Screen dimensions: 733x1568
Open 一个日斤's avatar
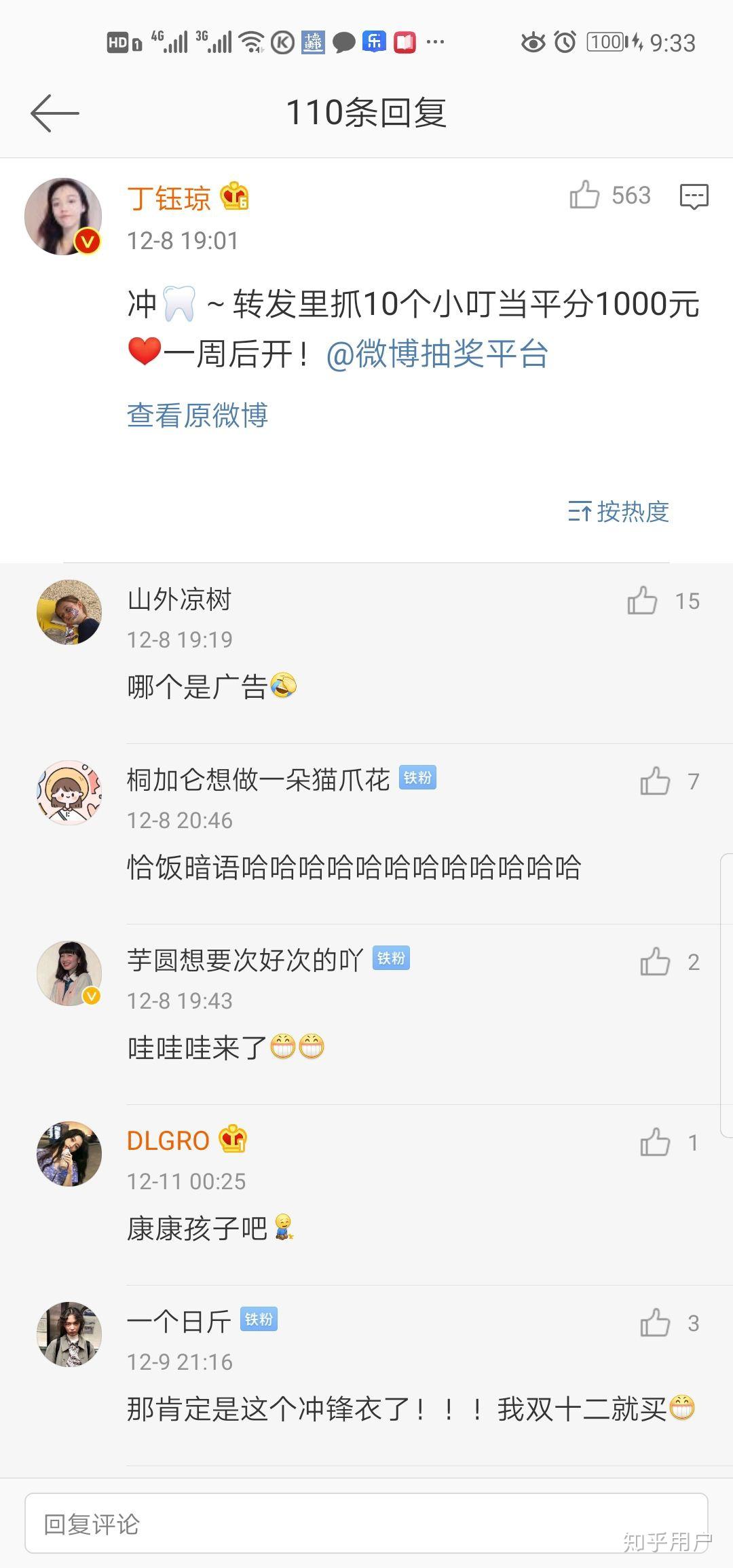[69, 1334]
